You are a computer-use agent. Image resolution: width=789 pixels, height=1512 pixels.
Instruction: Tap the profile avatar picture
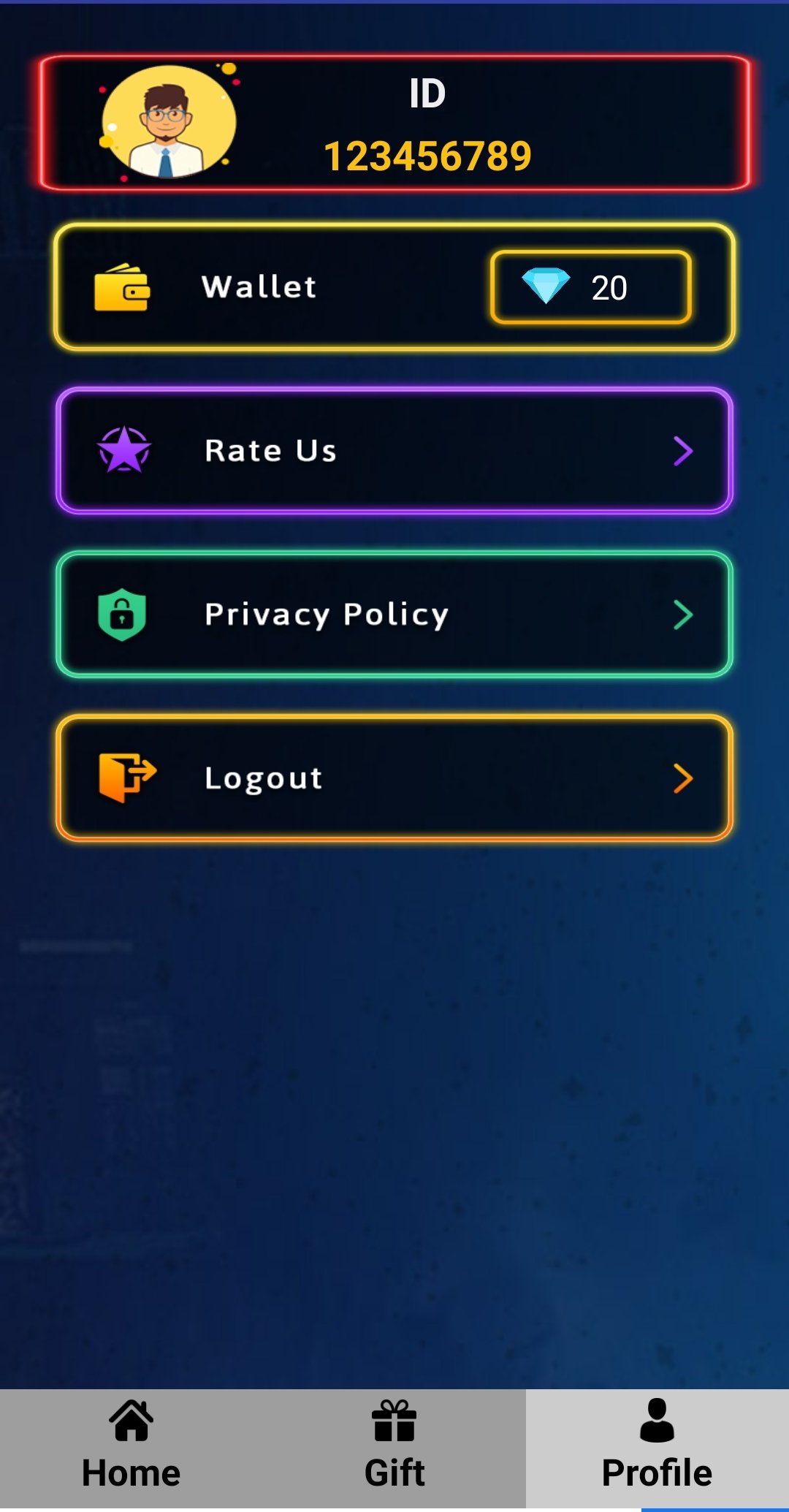(169, 122)
